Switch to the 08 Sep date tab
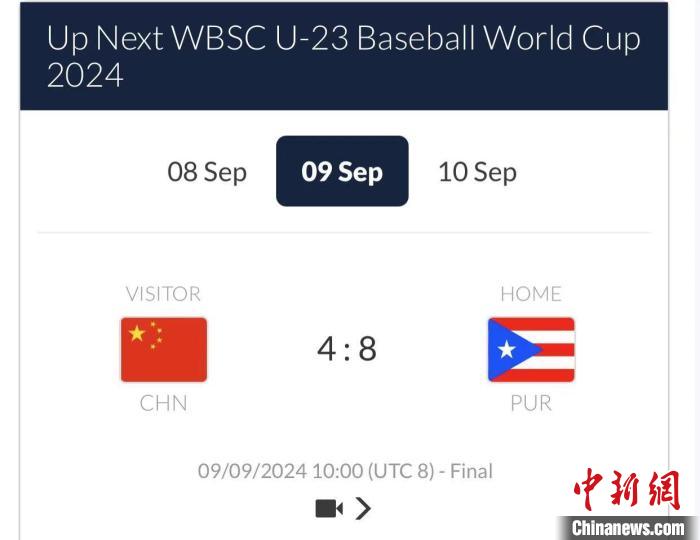 tap(207, 171)
